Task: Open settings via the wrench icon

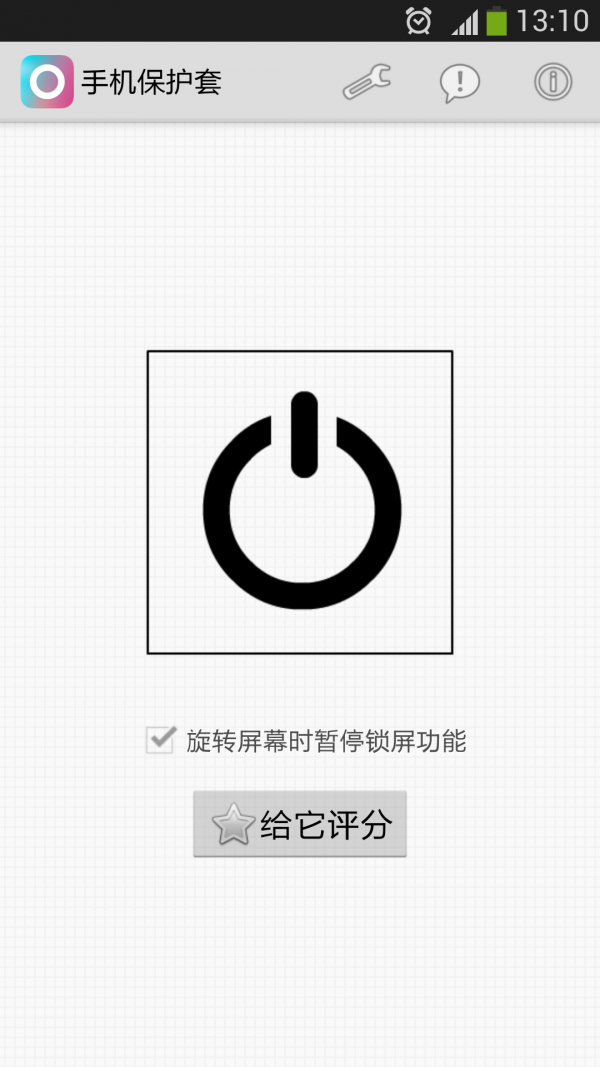Action: (x=366, y=82)
